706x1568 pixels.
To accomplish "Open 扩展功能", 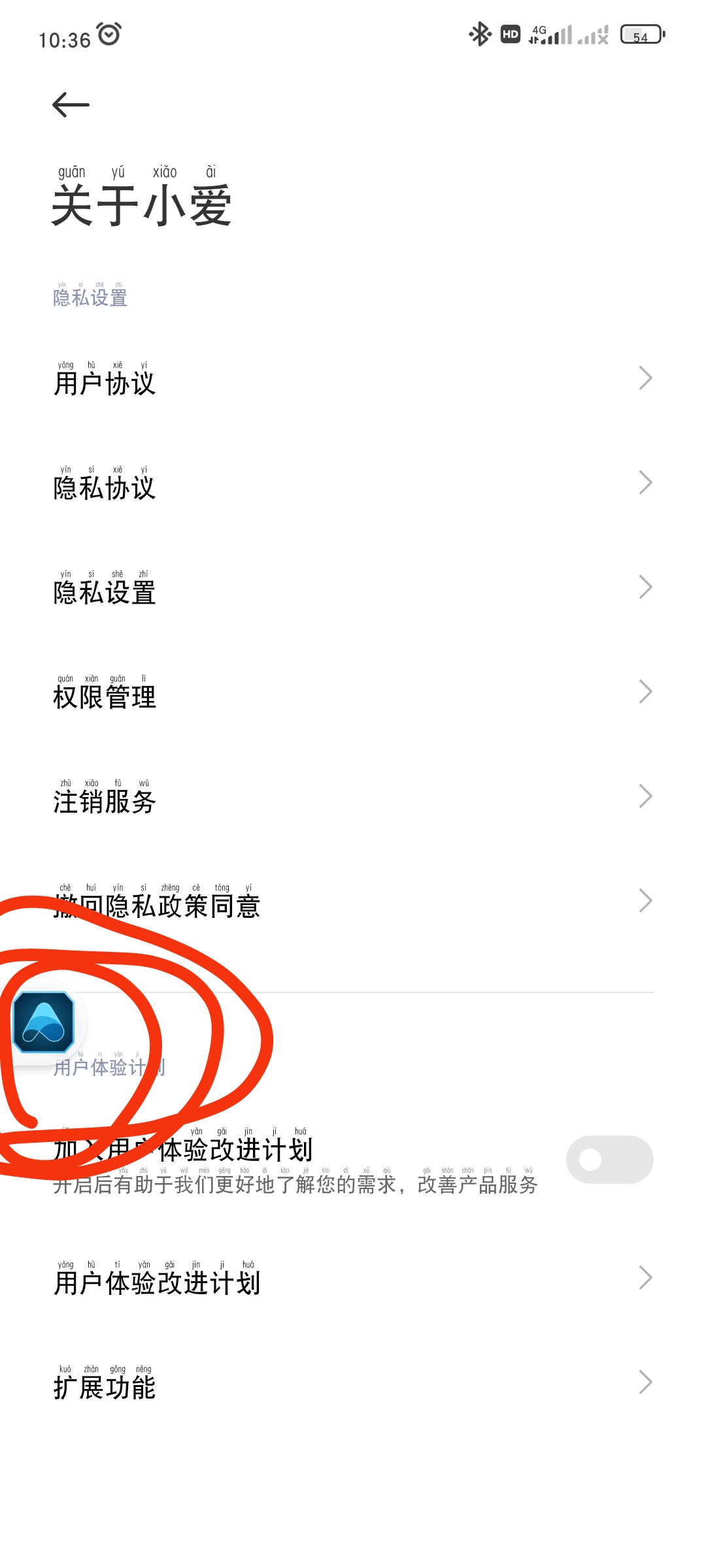I will (x=353, y=1382).
